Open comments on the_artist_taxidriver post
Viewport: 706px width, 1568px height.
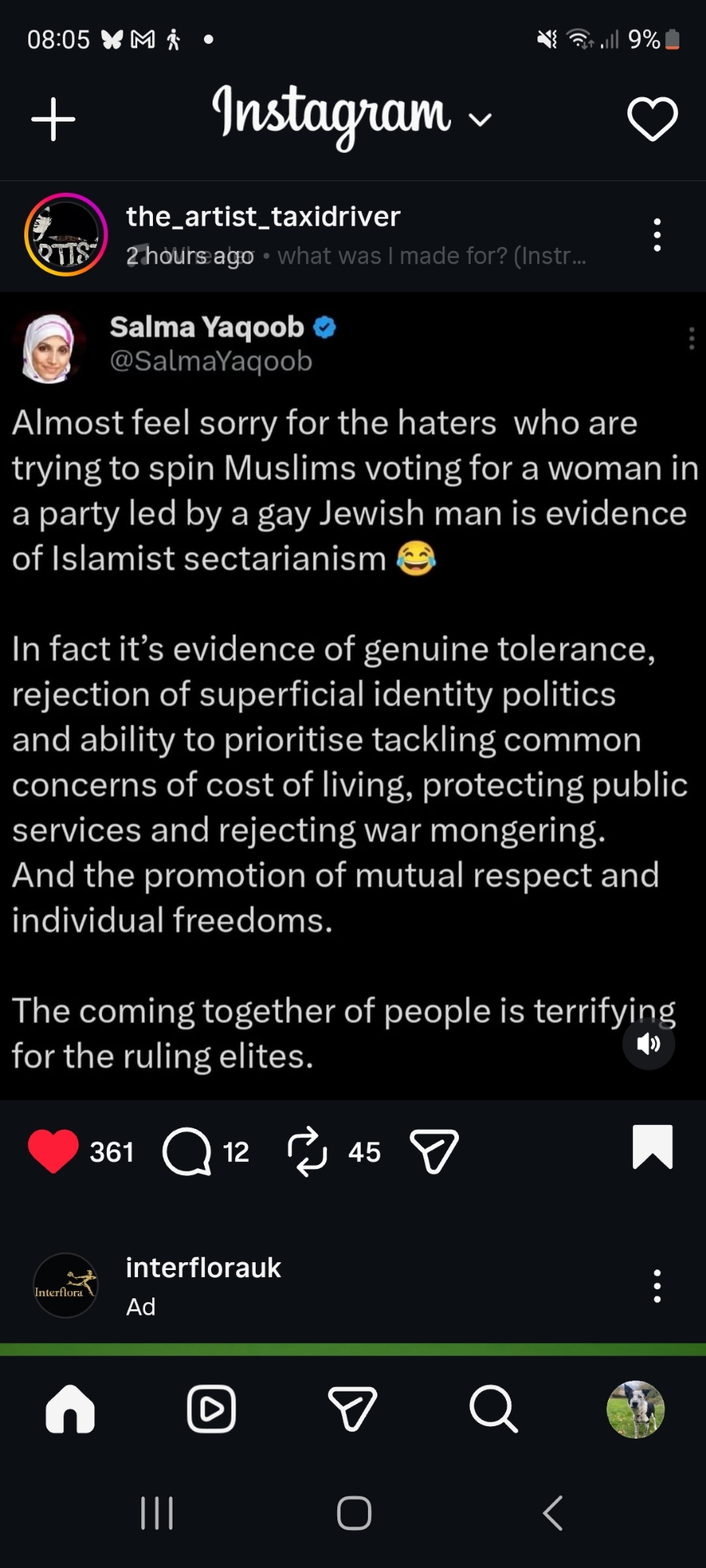[187, 1151]
